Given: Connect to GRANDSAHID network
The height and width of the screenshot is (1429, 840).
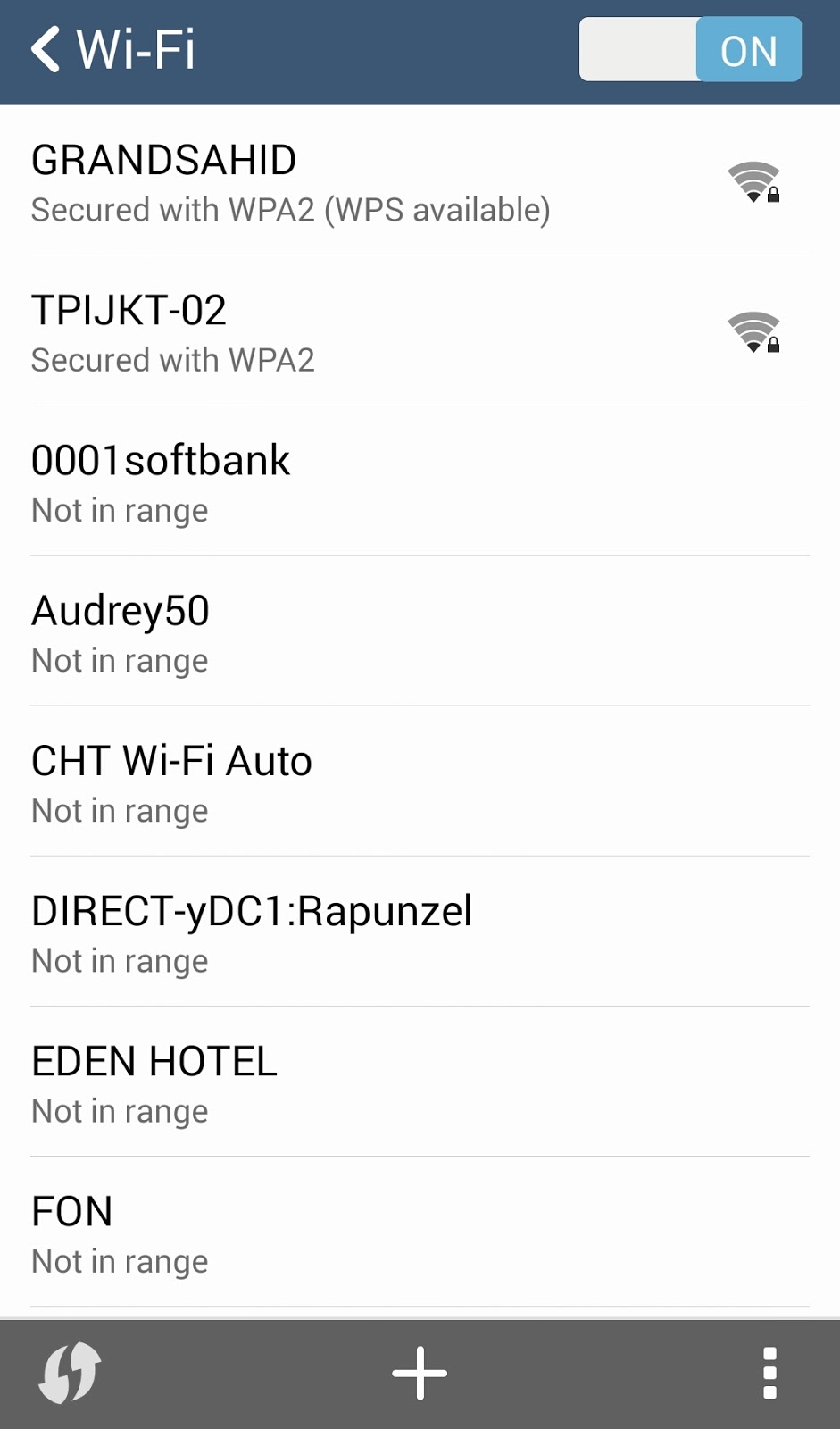Looking at the screenshot, I should click(x=420, y=181).
